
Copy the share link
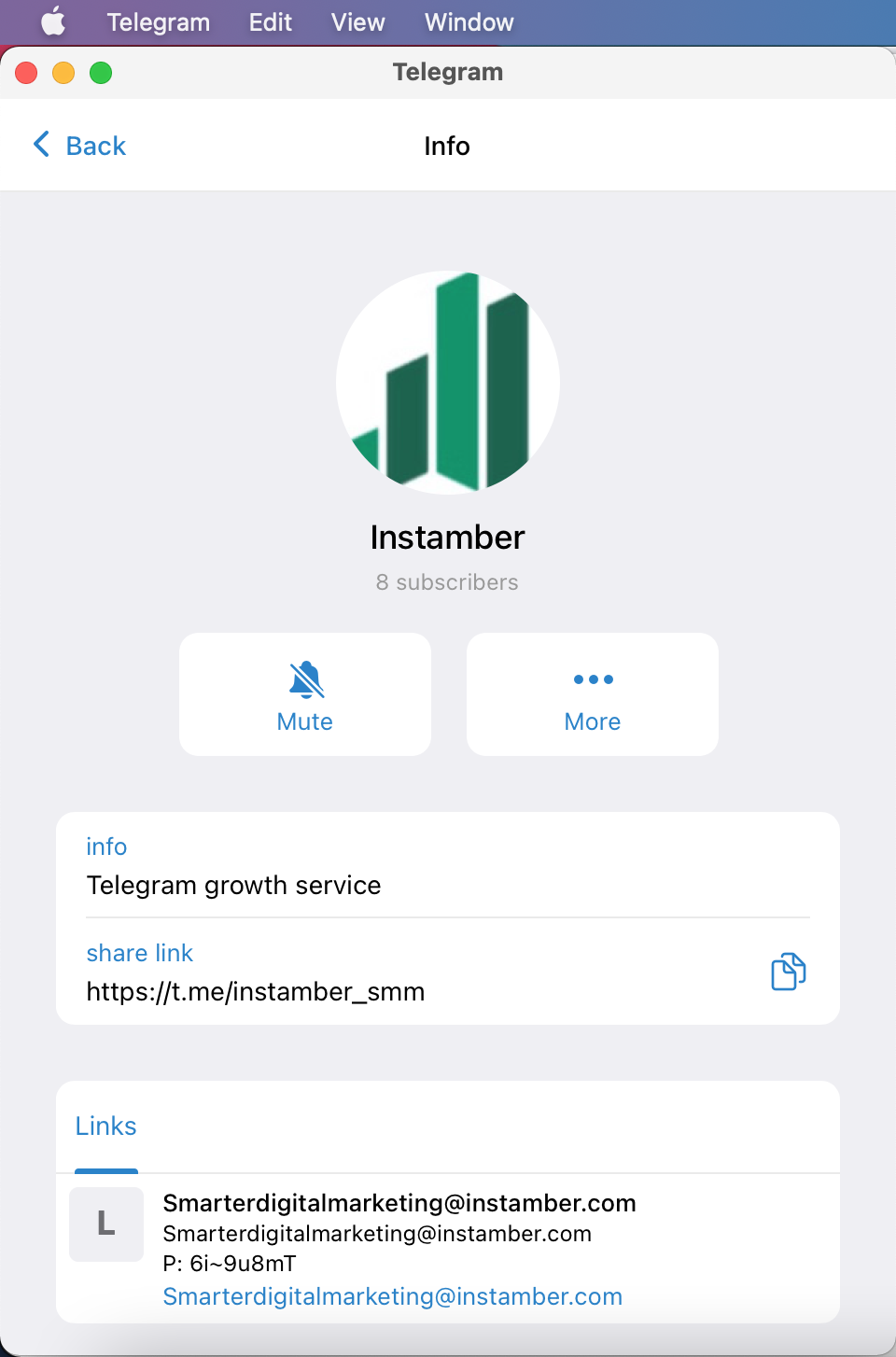(788, 972)
